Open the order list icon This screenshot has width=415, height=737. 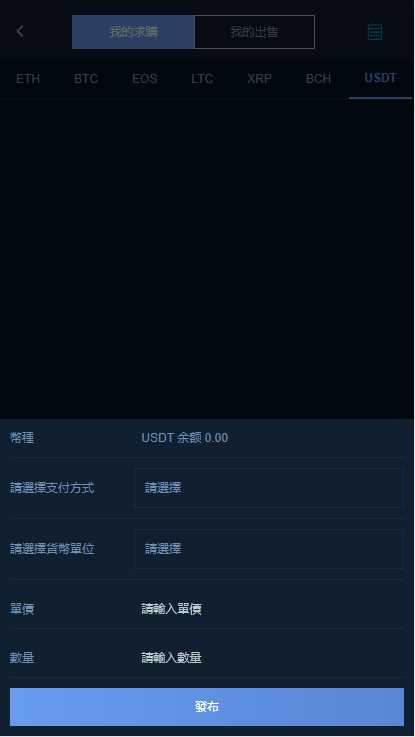[375, 32]
